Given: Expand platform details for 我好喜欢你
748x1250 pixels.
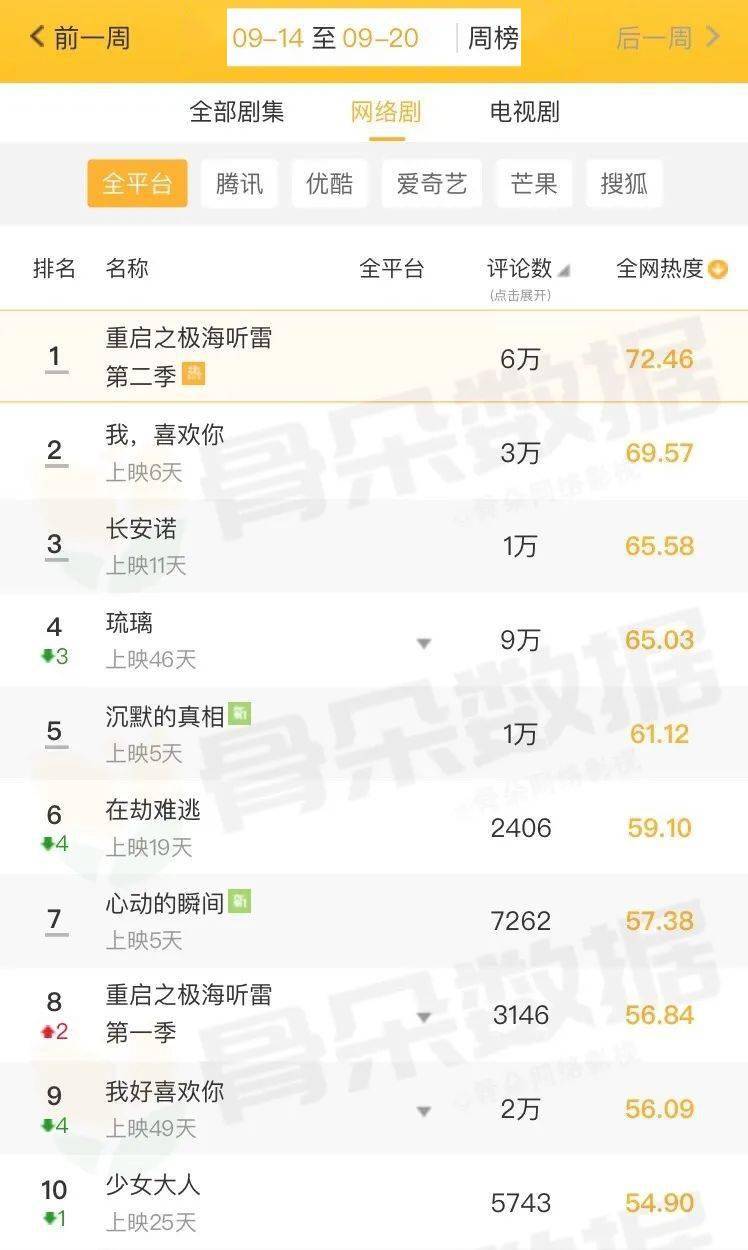Looking at the screenshot, I should 424,1111.
